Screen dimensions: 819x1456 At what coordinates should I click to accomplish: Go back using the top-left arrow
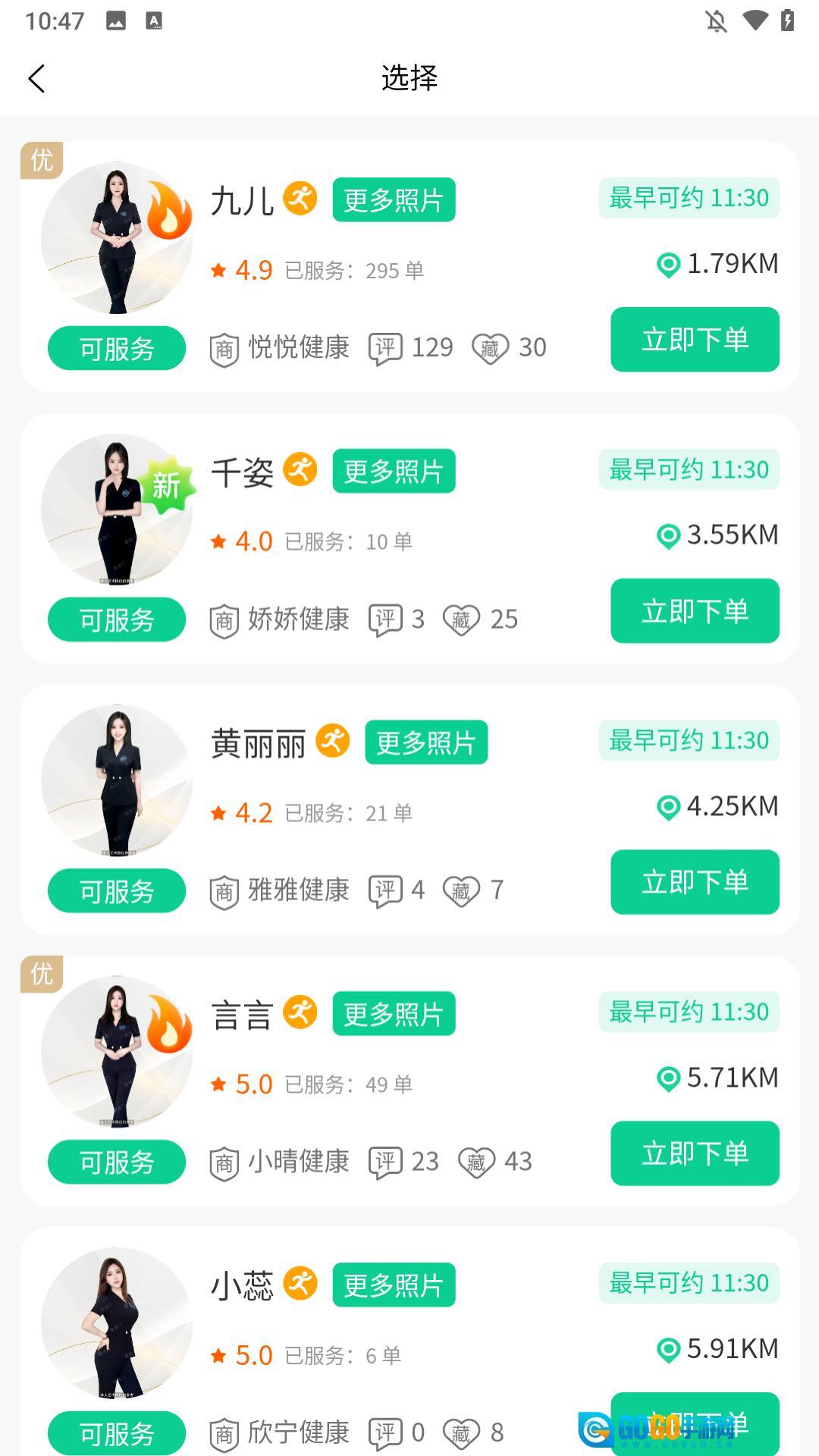pyautogui.click(x=36, y=78)
